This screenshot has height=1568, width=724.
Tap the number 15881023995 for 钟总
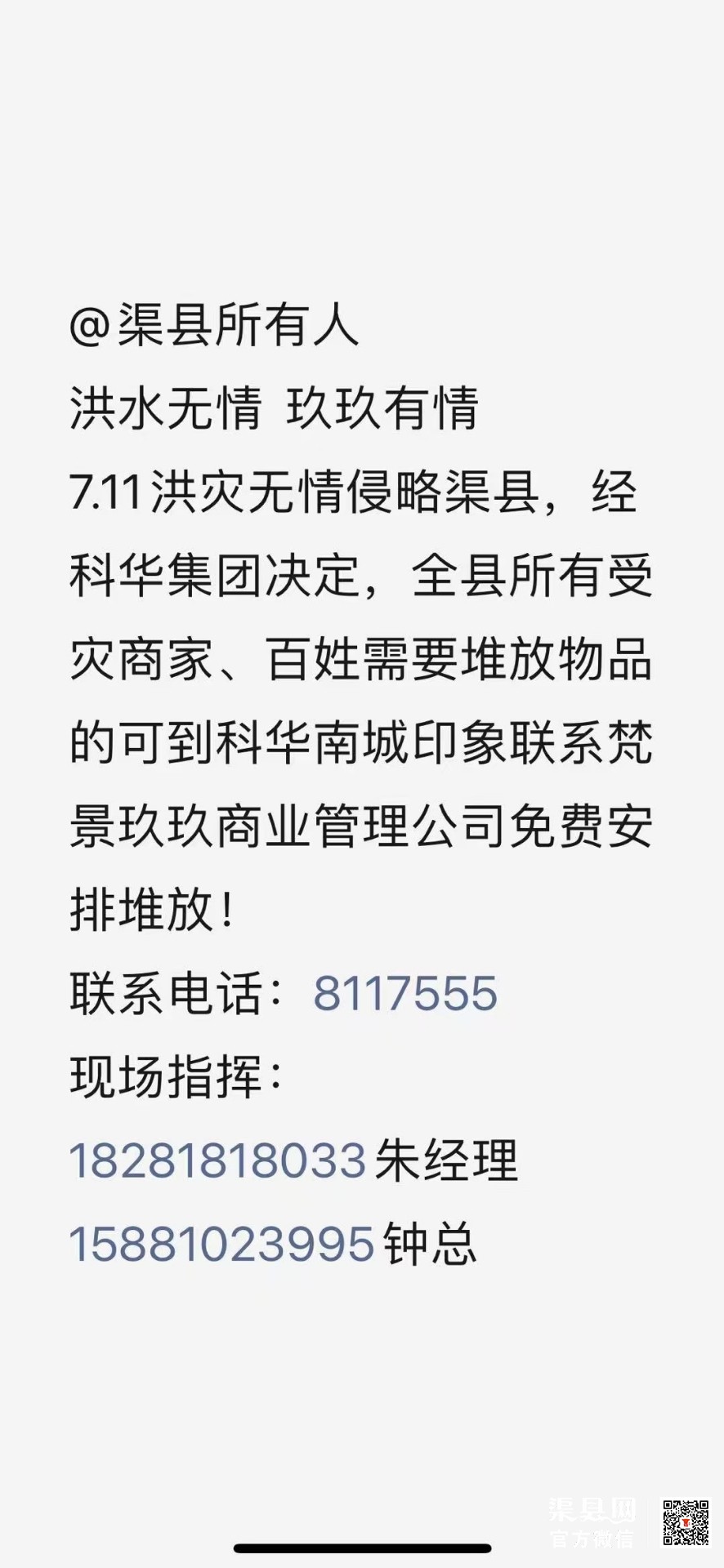[221, 1245]
